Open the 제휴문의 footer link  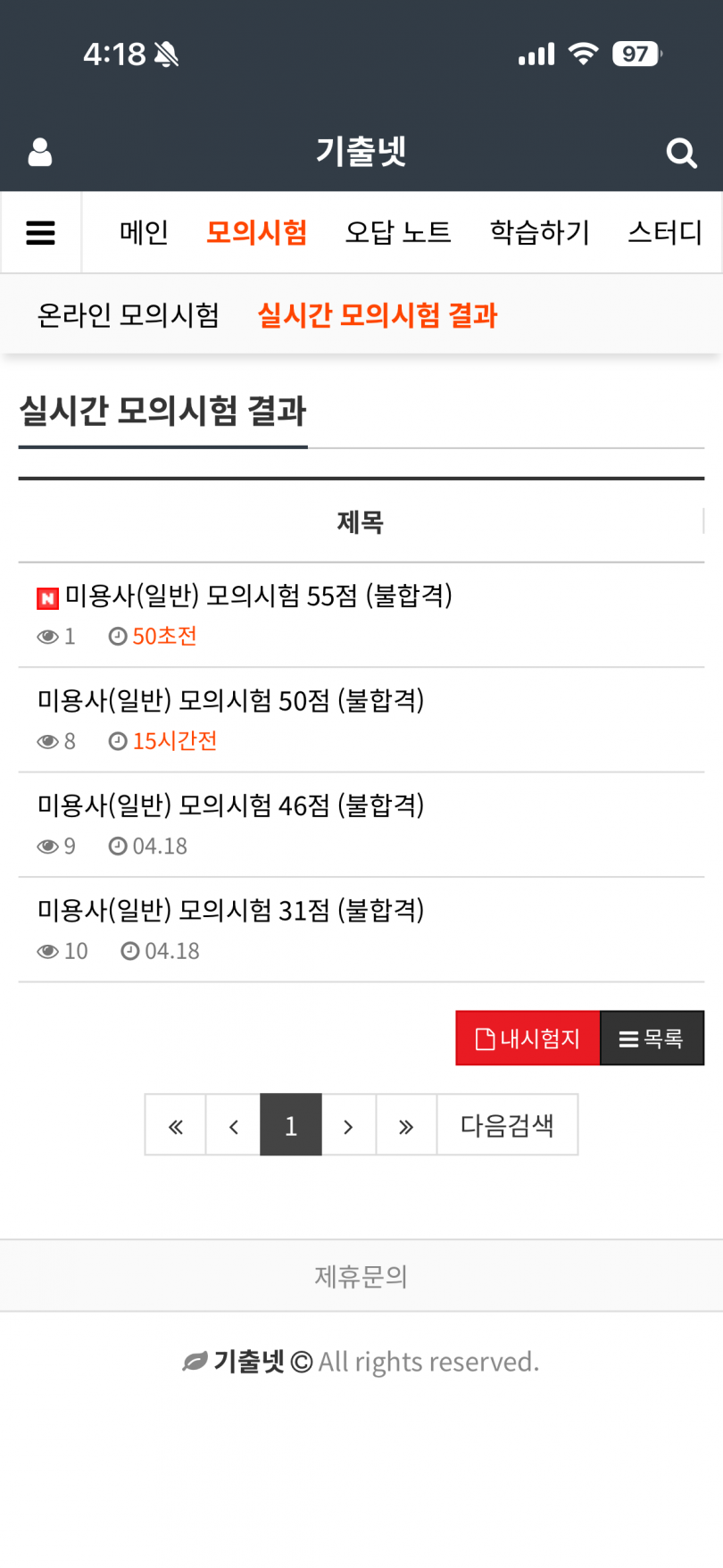coord(361,1276)
